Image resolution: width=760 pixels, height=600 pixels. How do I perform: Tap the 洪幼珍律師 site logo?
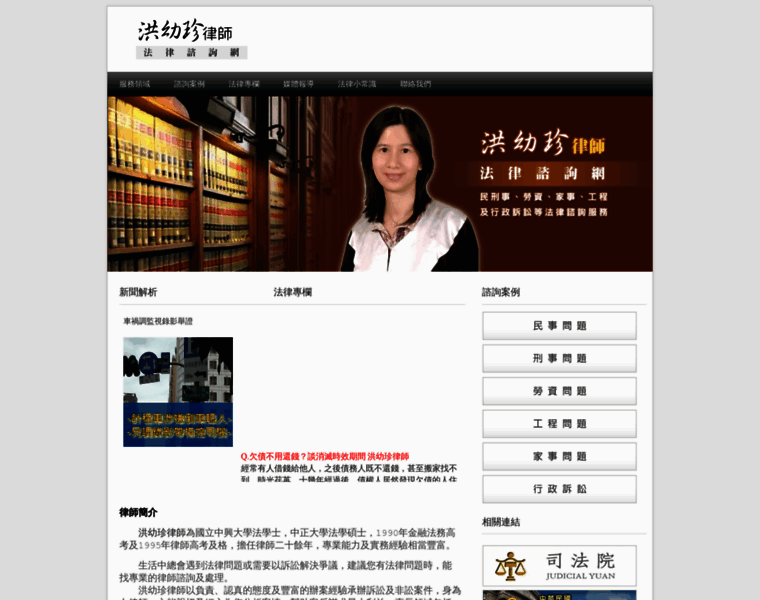[190, 38]
